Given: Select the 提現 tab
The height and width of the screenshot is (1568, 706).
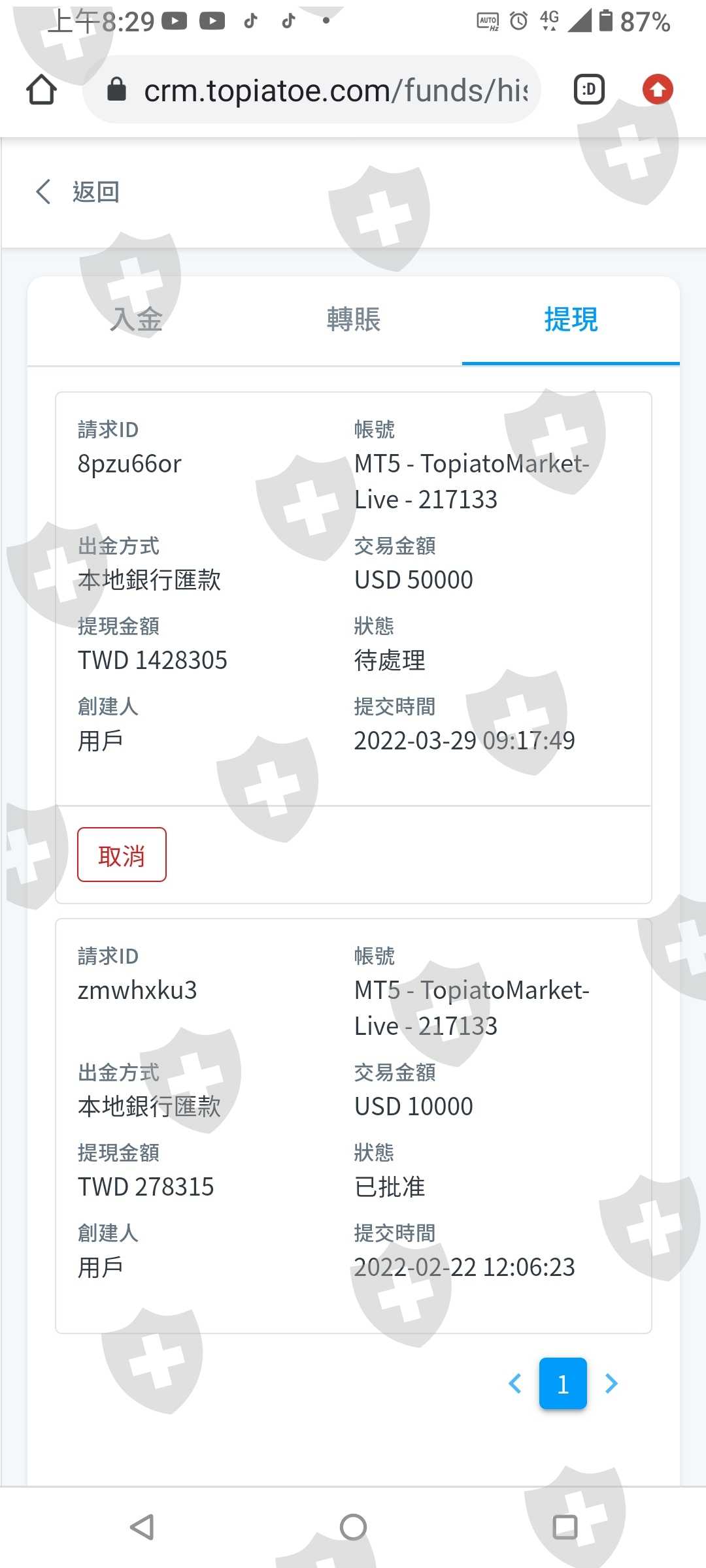Looking at the screenshot, I should coord(571,319).
